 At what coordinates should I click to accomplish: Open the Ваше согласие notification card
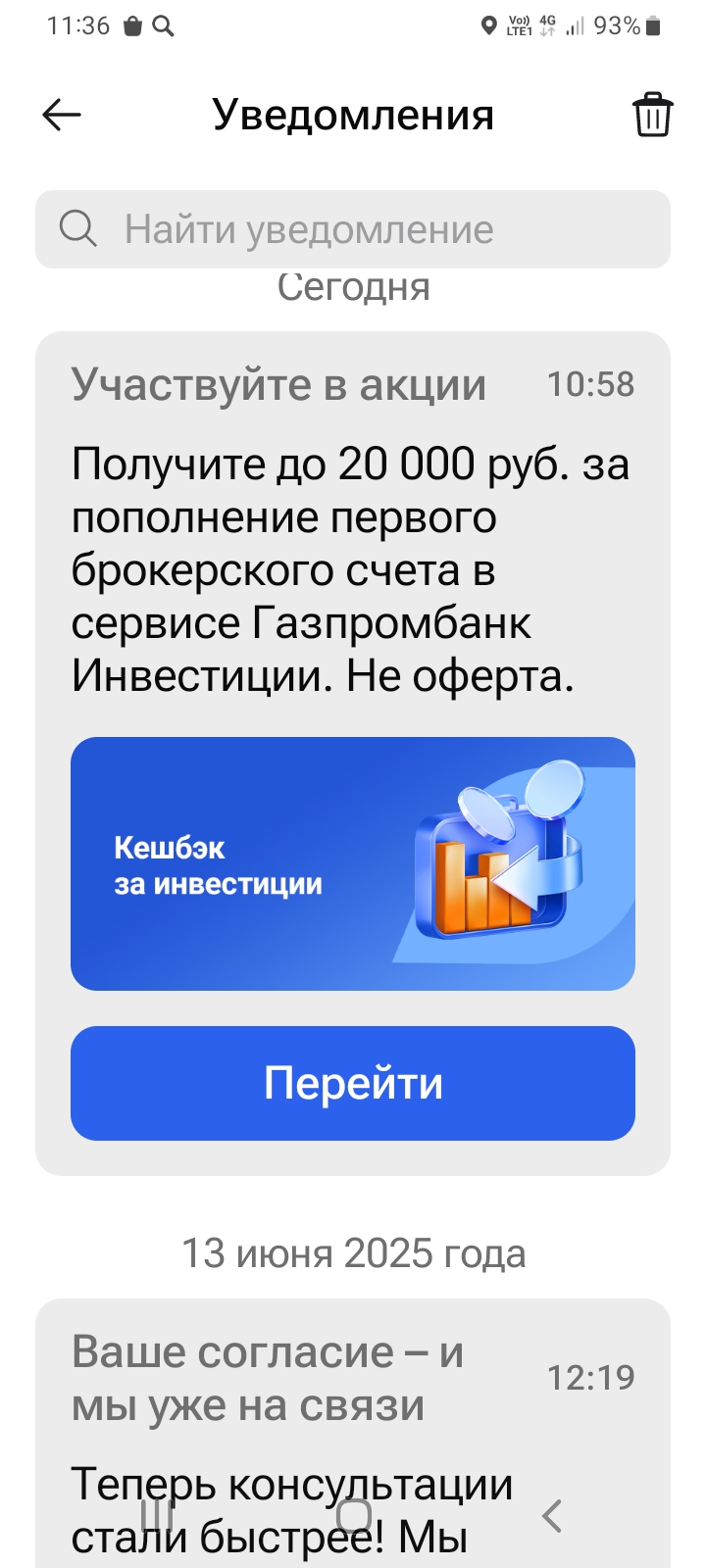tap(353, 1434)
